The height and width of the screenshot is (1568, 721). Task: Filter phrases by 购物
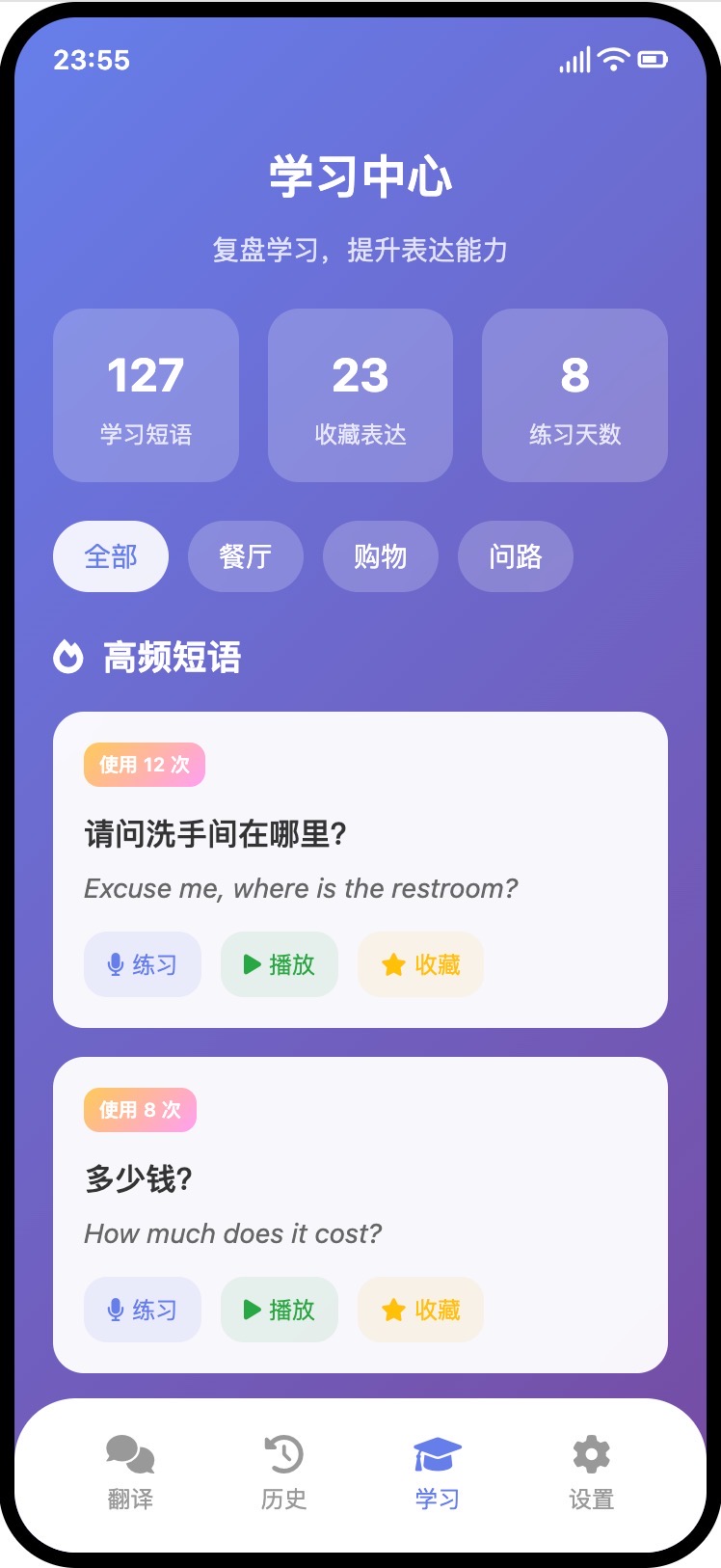[x=381, y=556]
